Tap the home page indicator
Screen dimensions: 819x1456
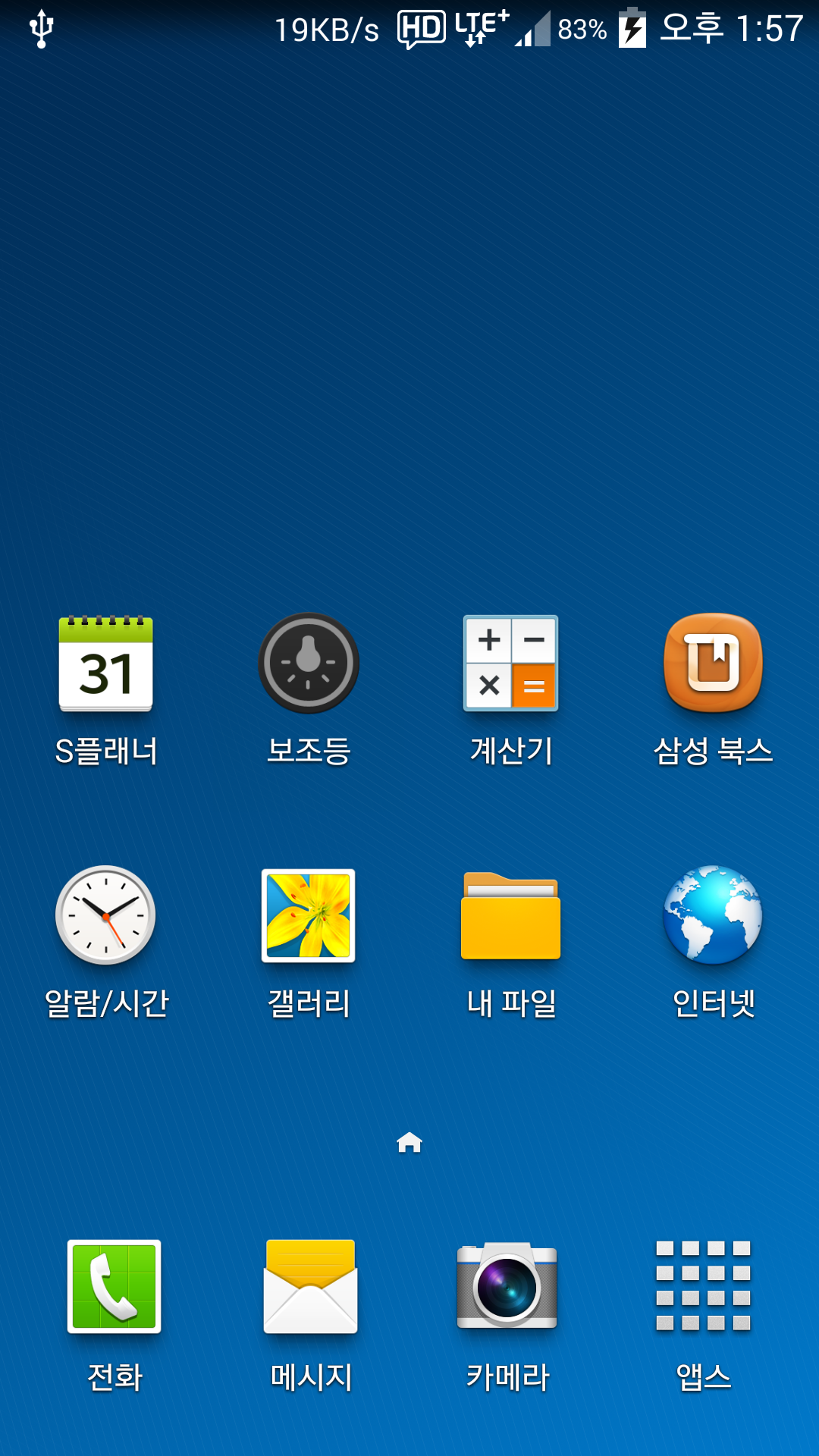point(409,1142)
